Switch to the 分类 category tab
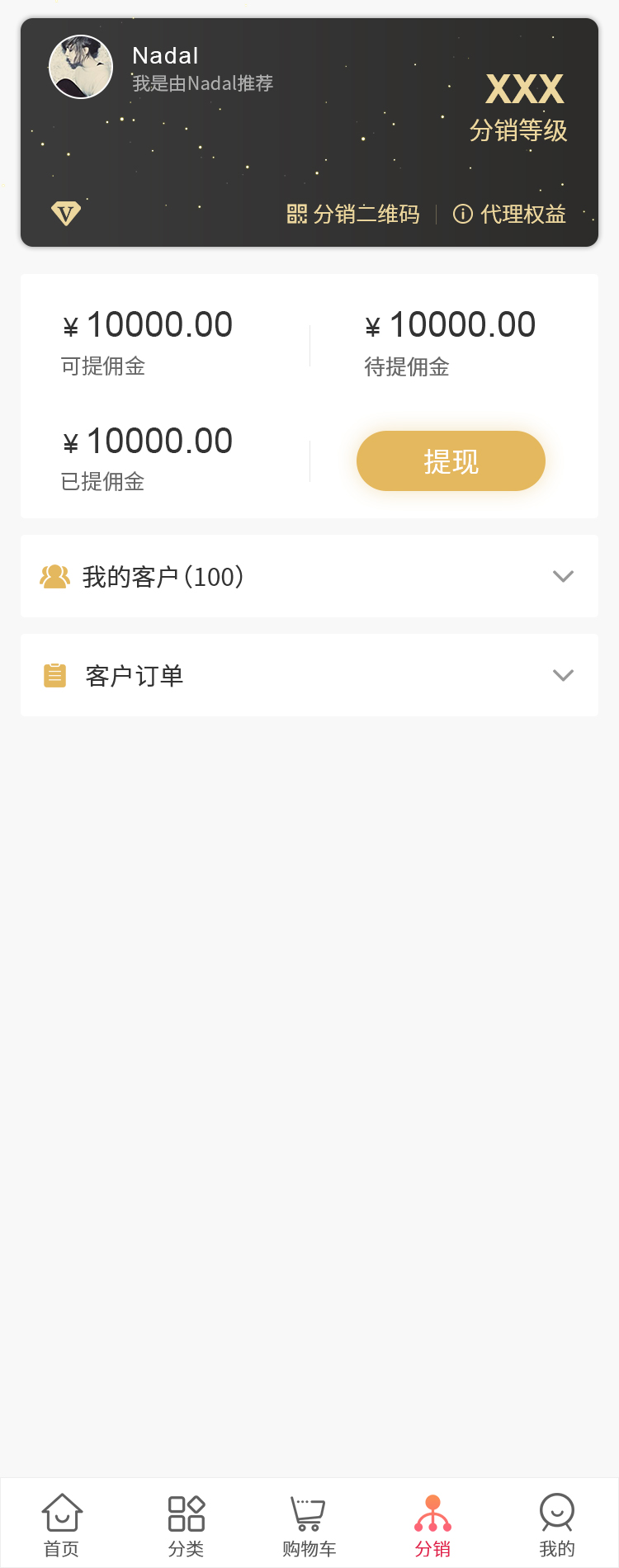Image resolution: width=619 pixels, height=1568 pixels. (x=186, y=1523)
